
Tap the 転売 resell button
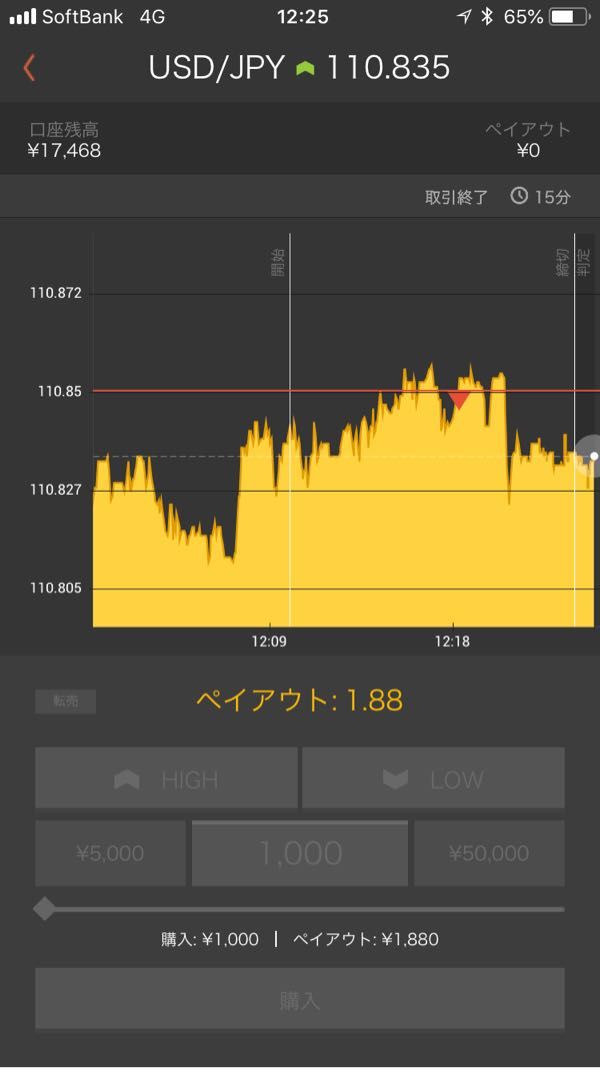click(65, 702)
